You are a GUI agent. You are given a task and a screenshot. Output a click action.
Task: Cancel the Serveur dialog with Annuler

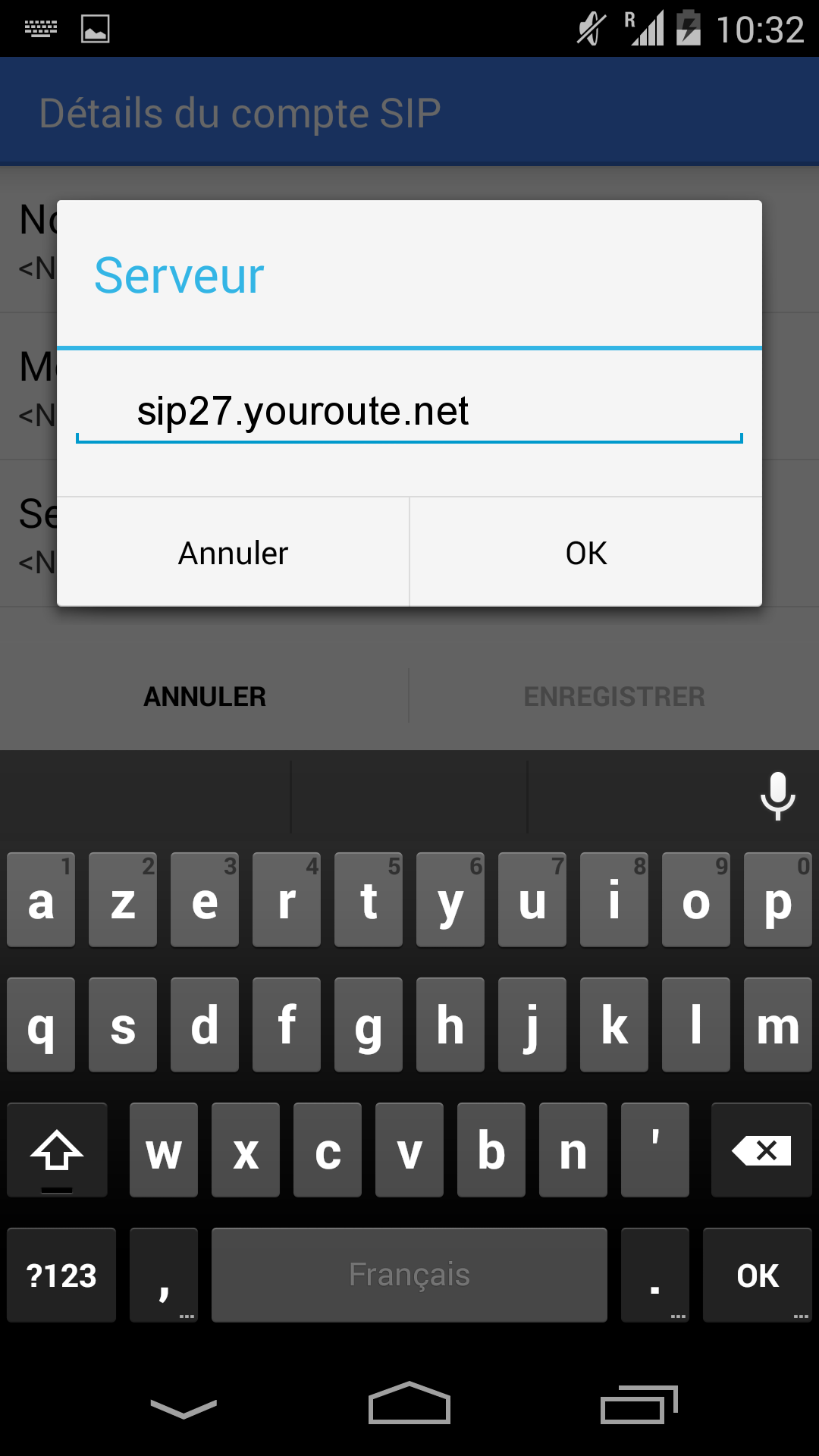pyautogui.click(x=233, y=553)
